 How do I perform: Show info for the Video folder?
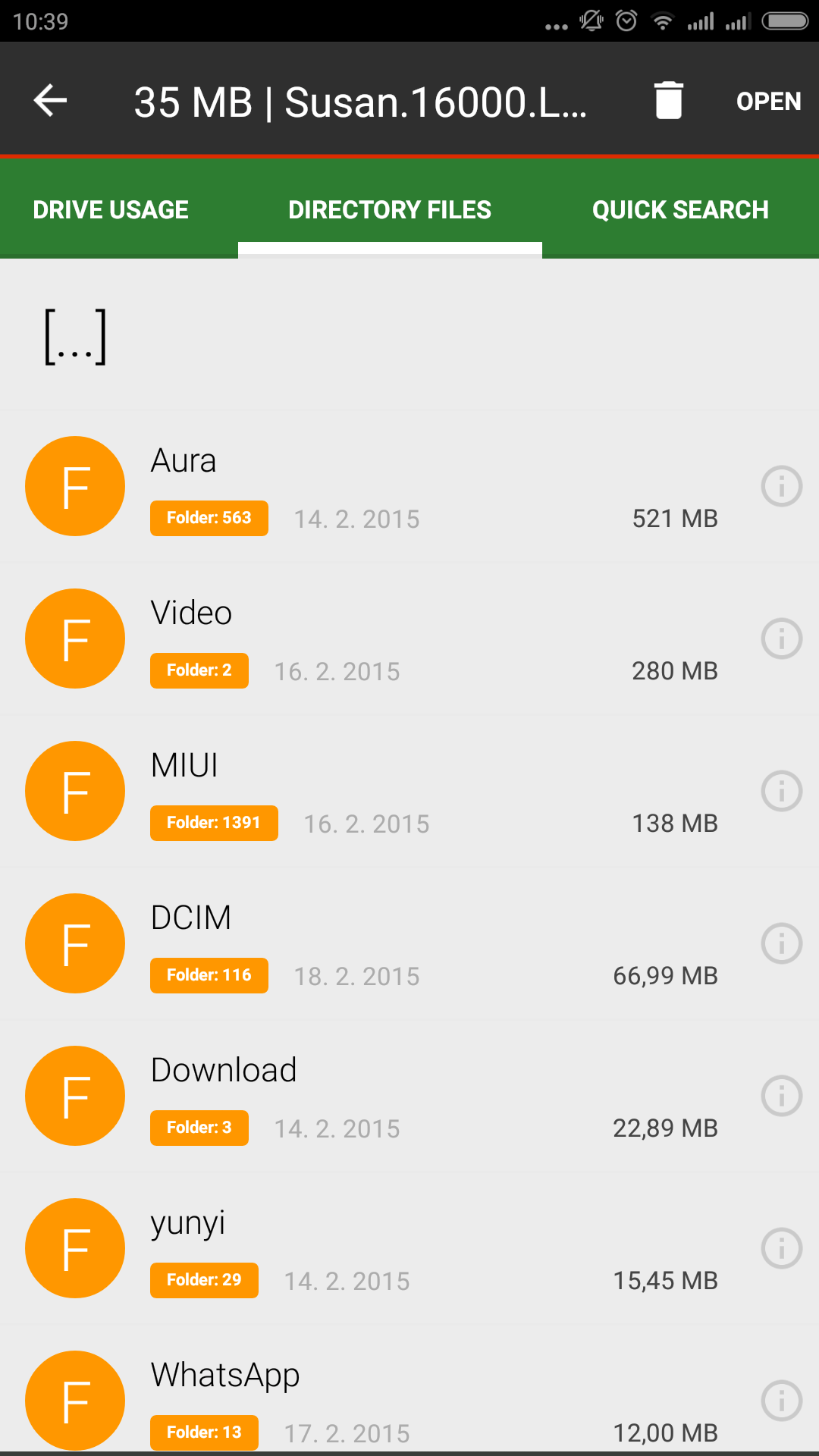[x=781, y=639]
